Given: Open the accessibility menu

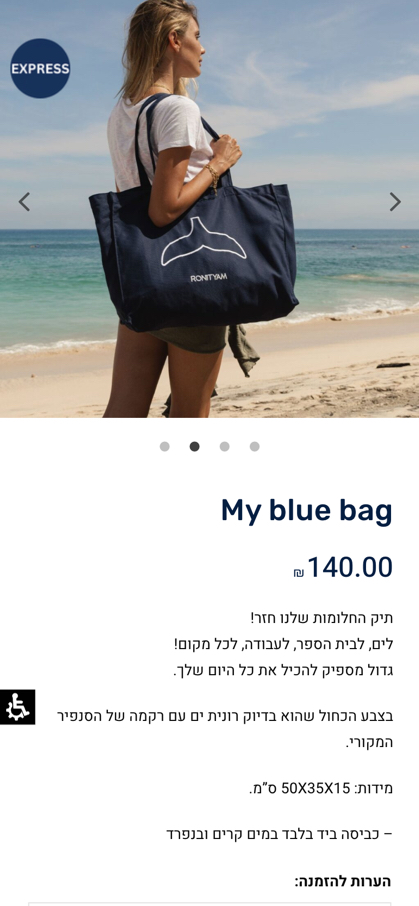Looking at the screenshot, I should coord(17,707).
